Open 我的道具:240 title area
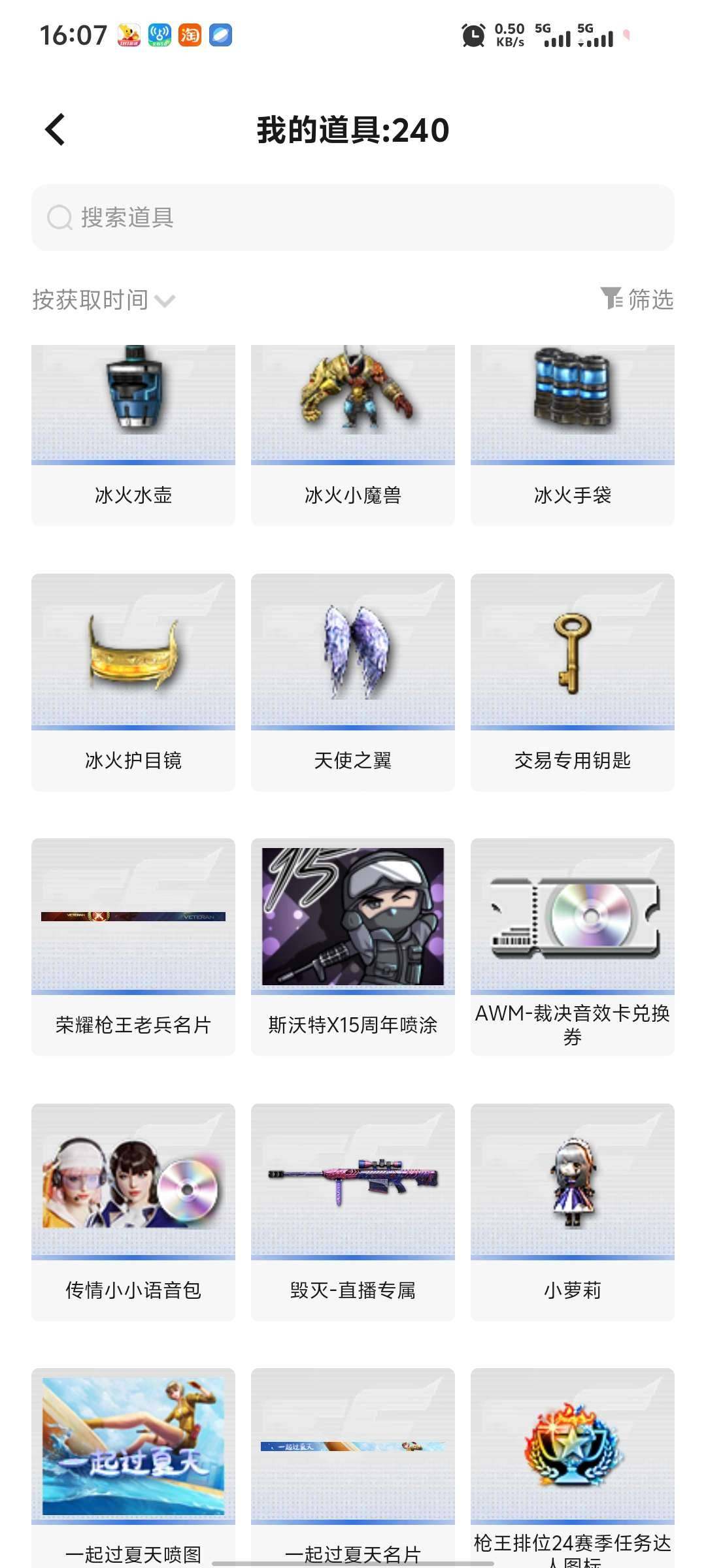706x1568 pixels. (353, 129)
